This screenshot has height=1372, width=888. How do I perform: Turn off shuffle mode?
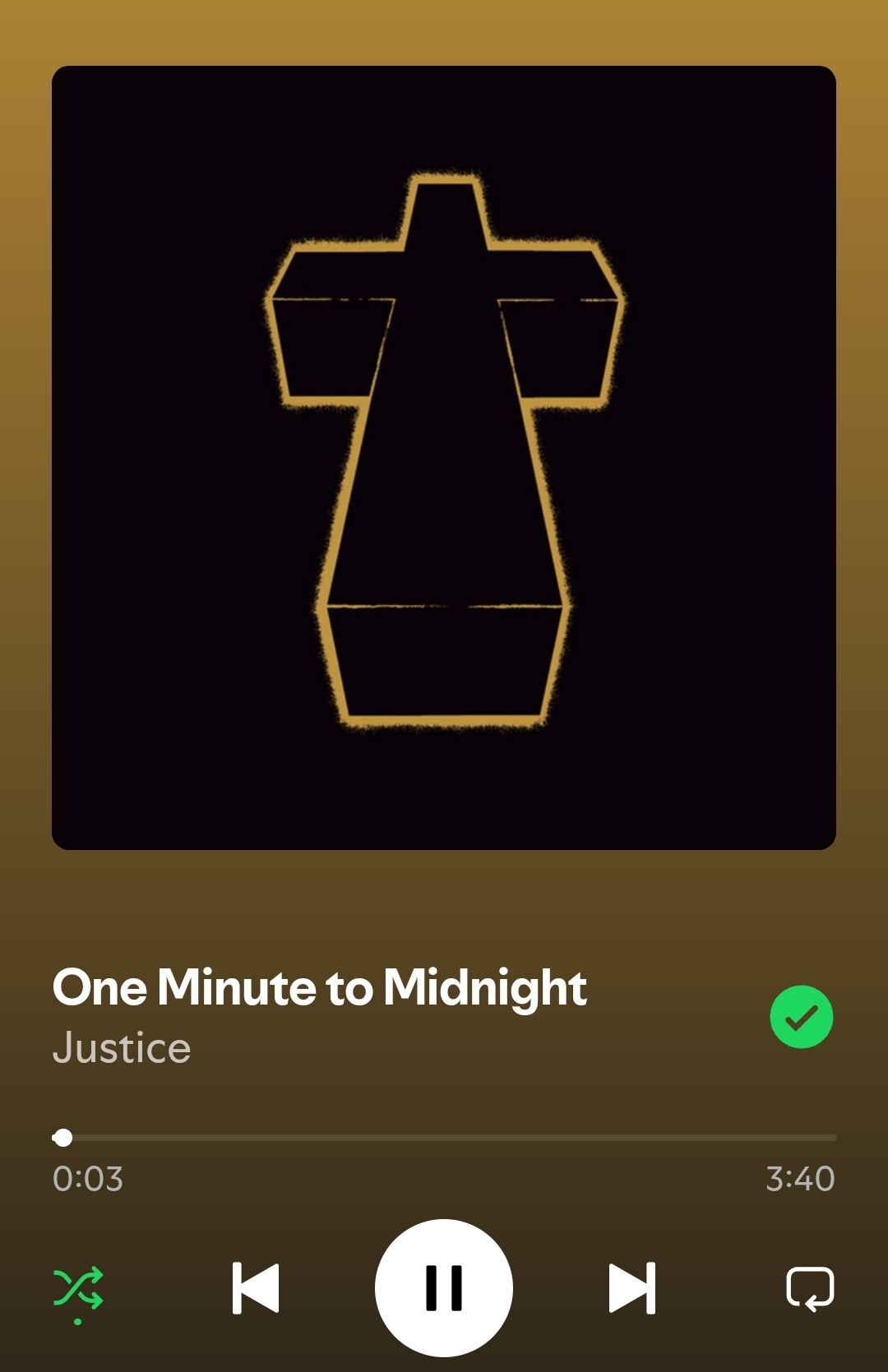coord(78,1288)
